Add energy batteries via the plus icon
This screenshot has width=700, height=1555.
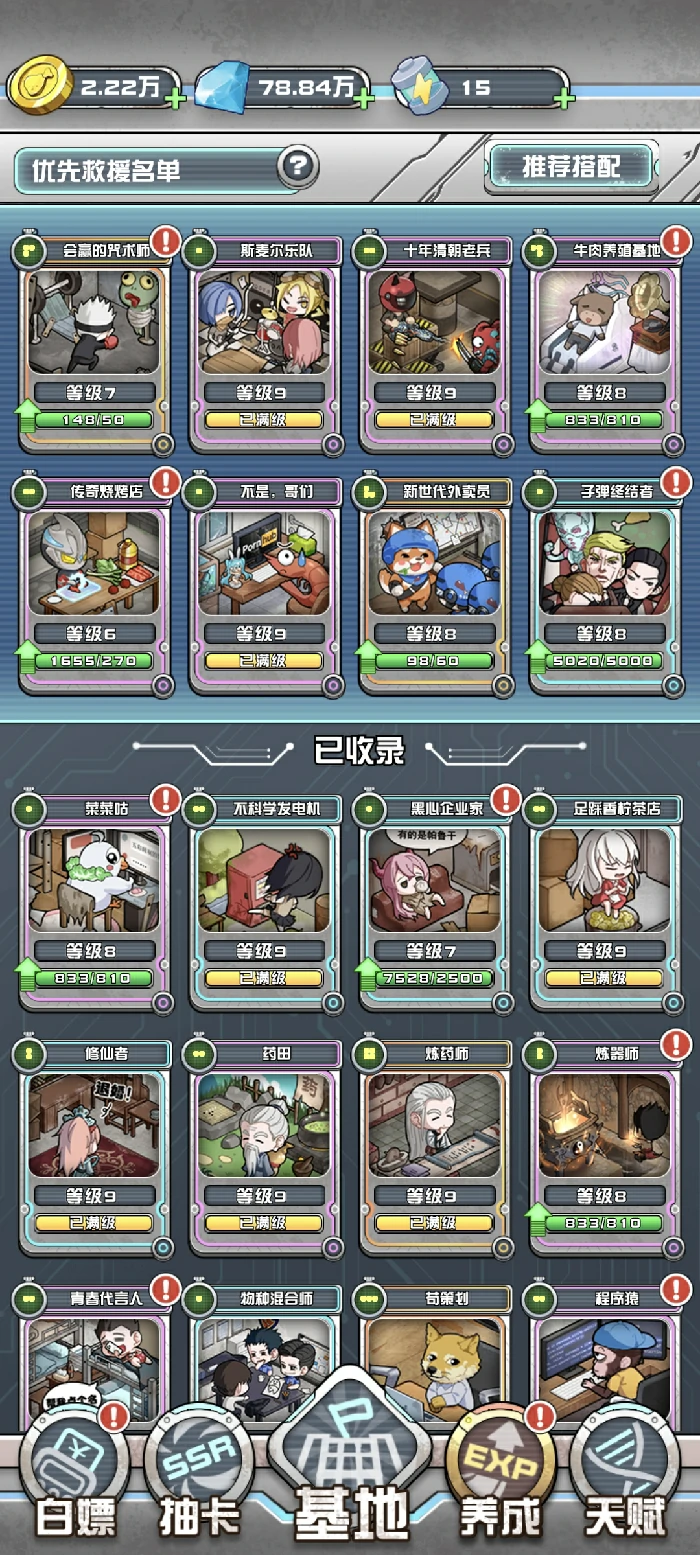point(565,99)
